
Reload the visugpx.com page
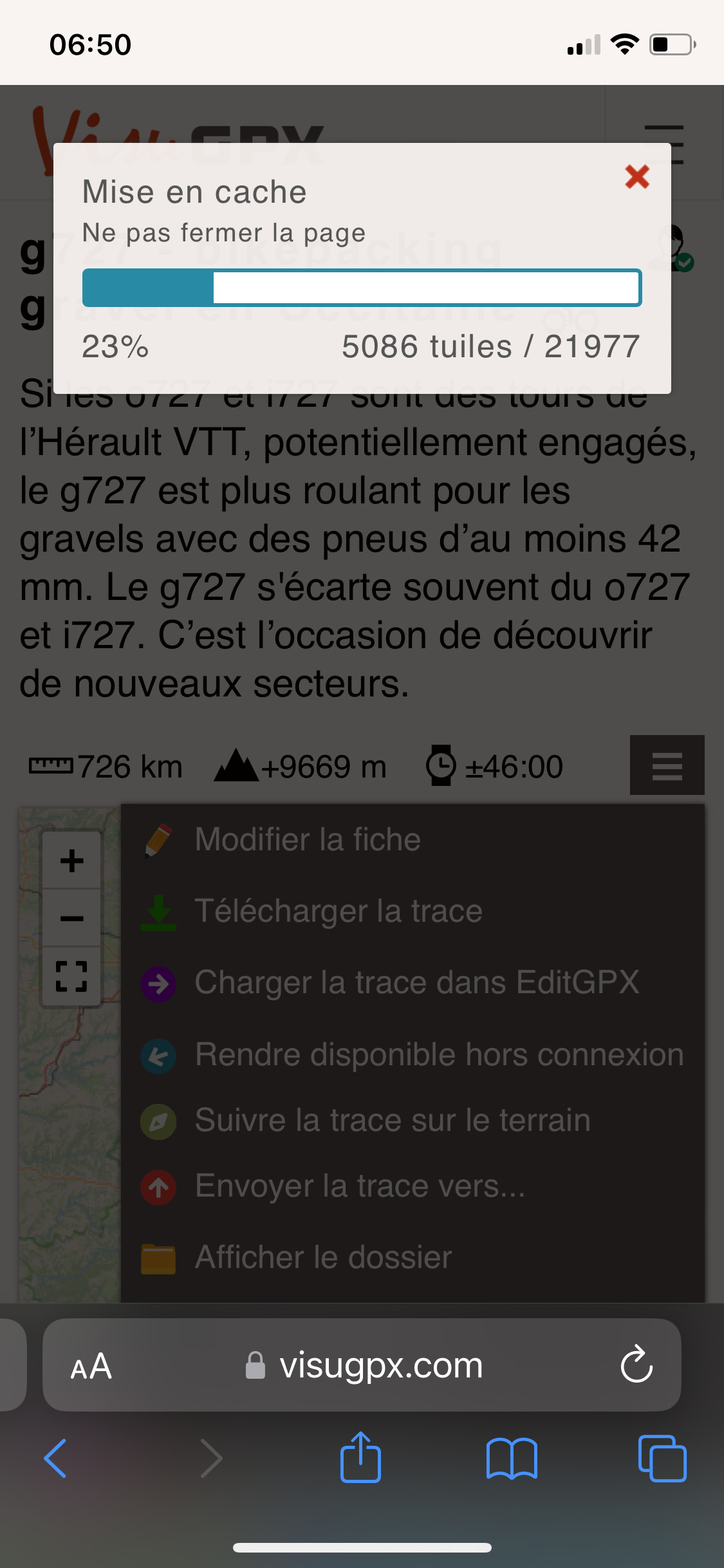[636, 1364]
